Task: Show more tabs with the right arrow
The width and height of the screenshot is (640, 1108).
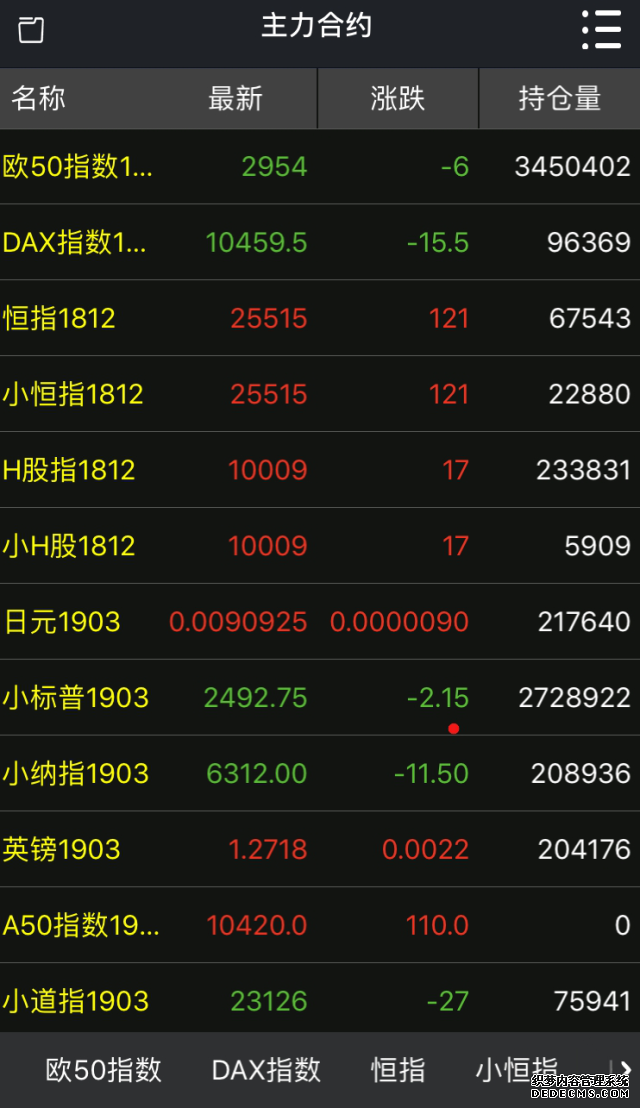Action: 625,1068
